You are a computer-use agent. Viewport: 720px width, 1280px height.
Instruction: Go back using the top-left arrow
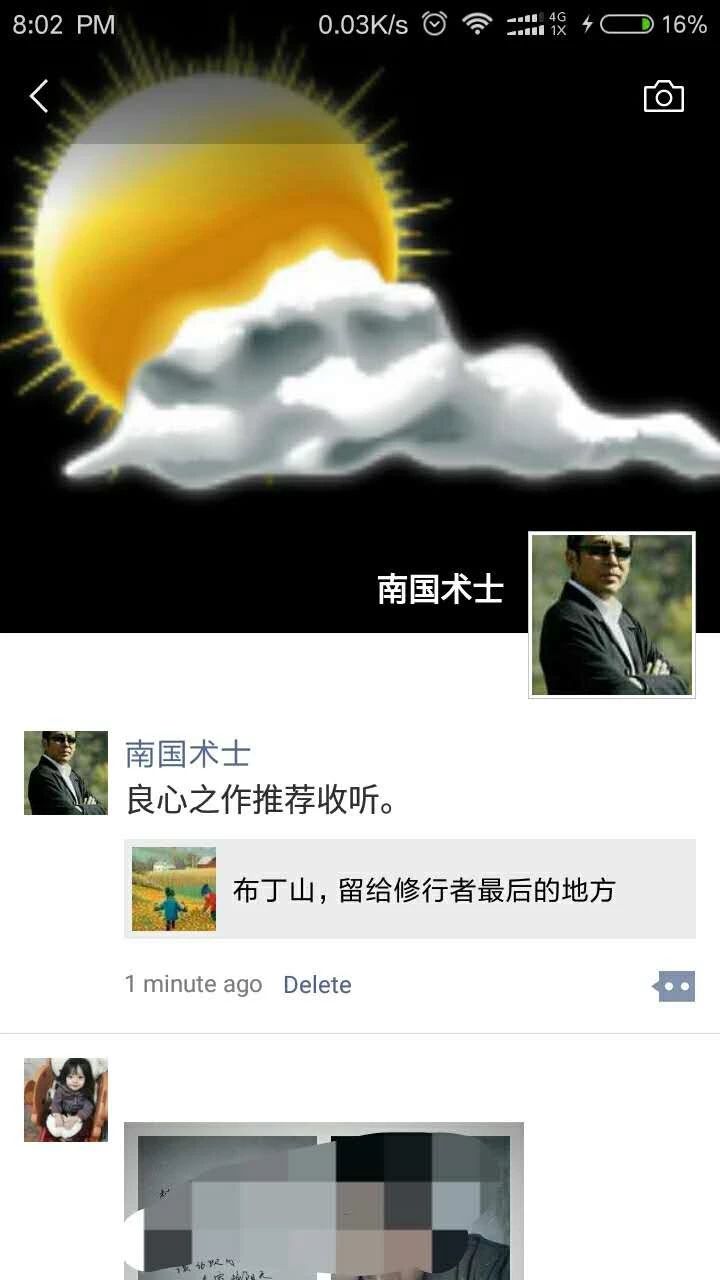39,97
